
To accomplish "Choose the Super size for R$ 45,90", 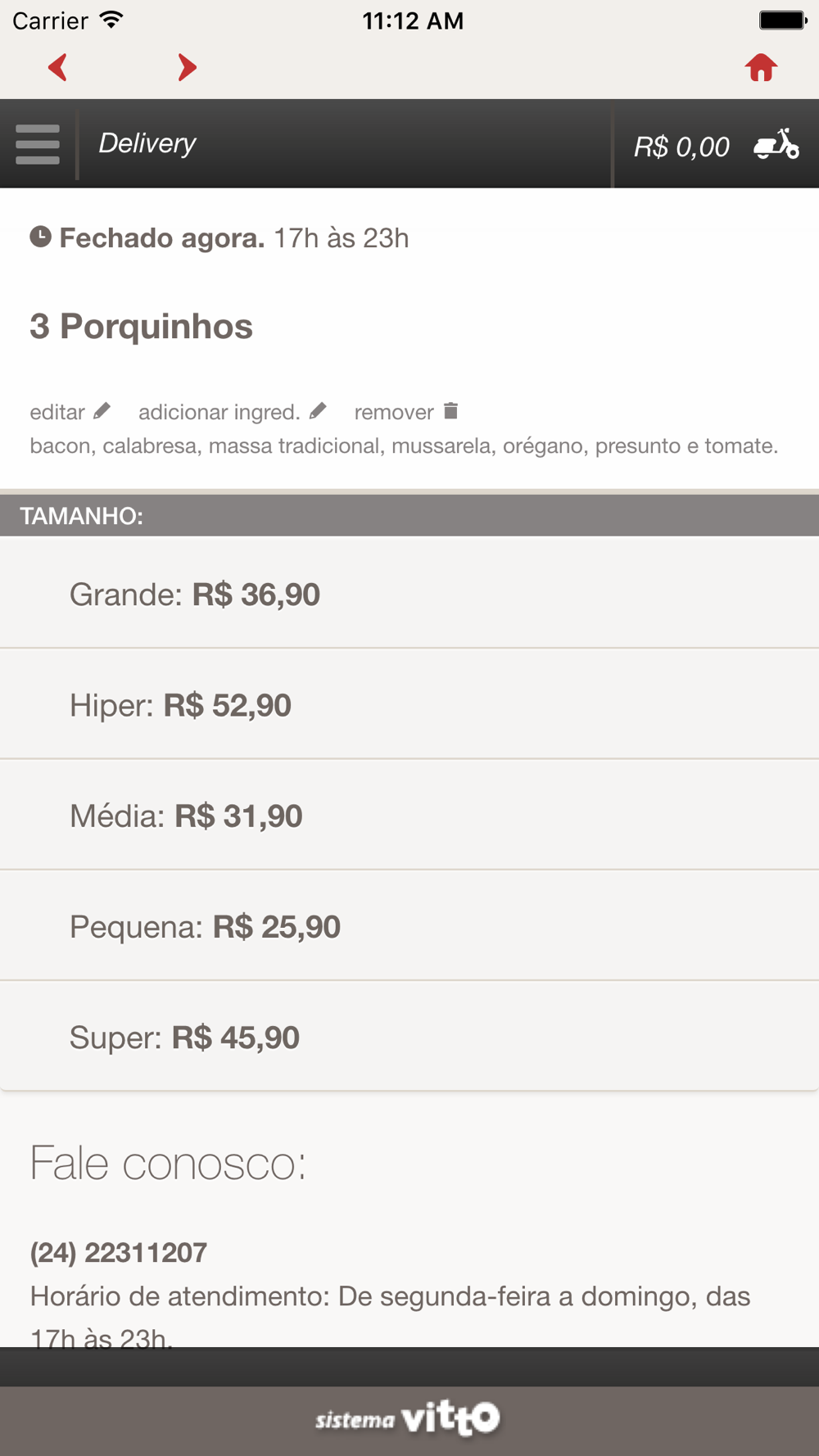I will tap(409, 1036).
